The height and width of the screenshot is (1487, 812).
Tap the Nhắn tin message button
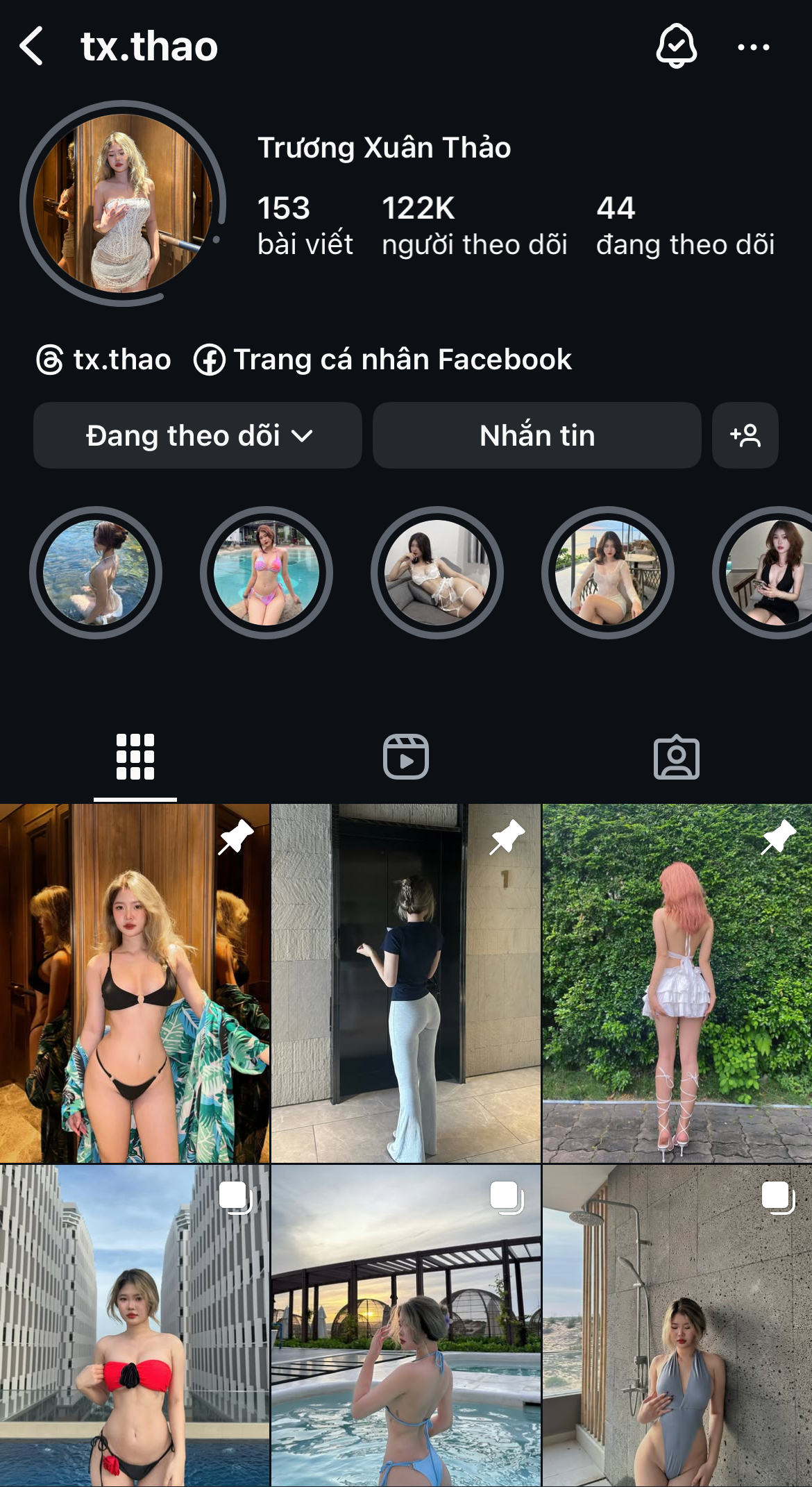(536, 435)
